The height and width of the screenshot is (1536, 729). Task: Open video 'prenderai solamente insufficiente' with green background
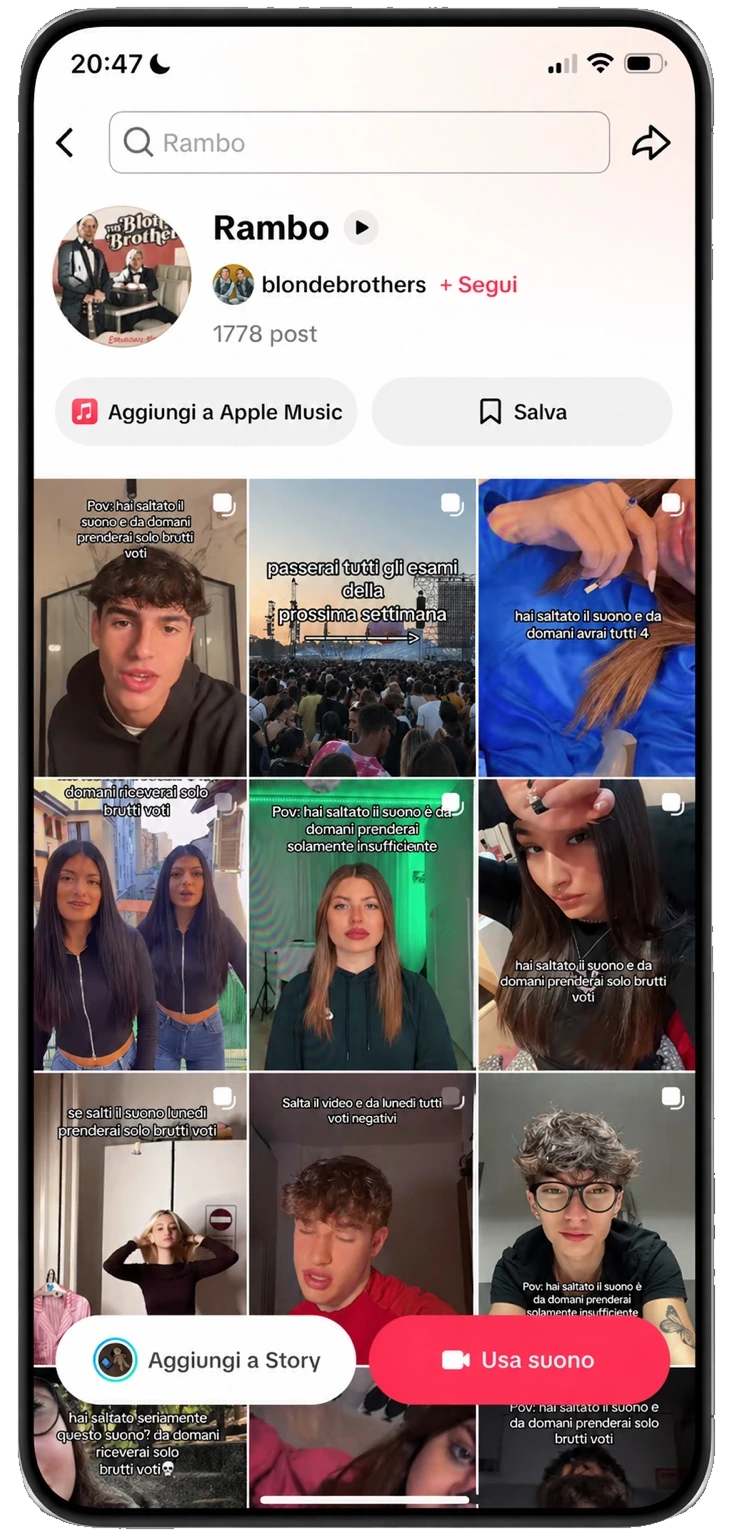tap(362, 925)
